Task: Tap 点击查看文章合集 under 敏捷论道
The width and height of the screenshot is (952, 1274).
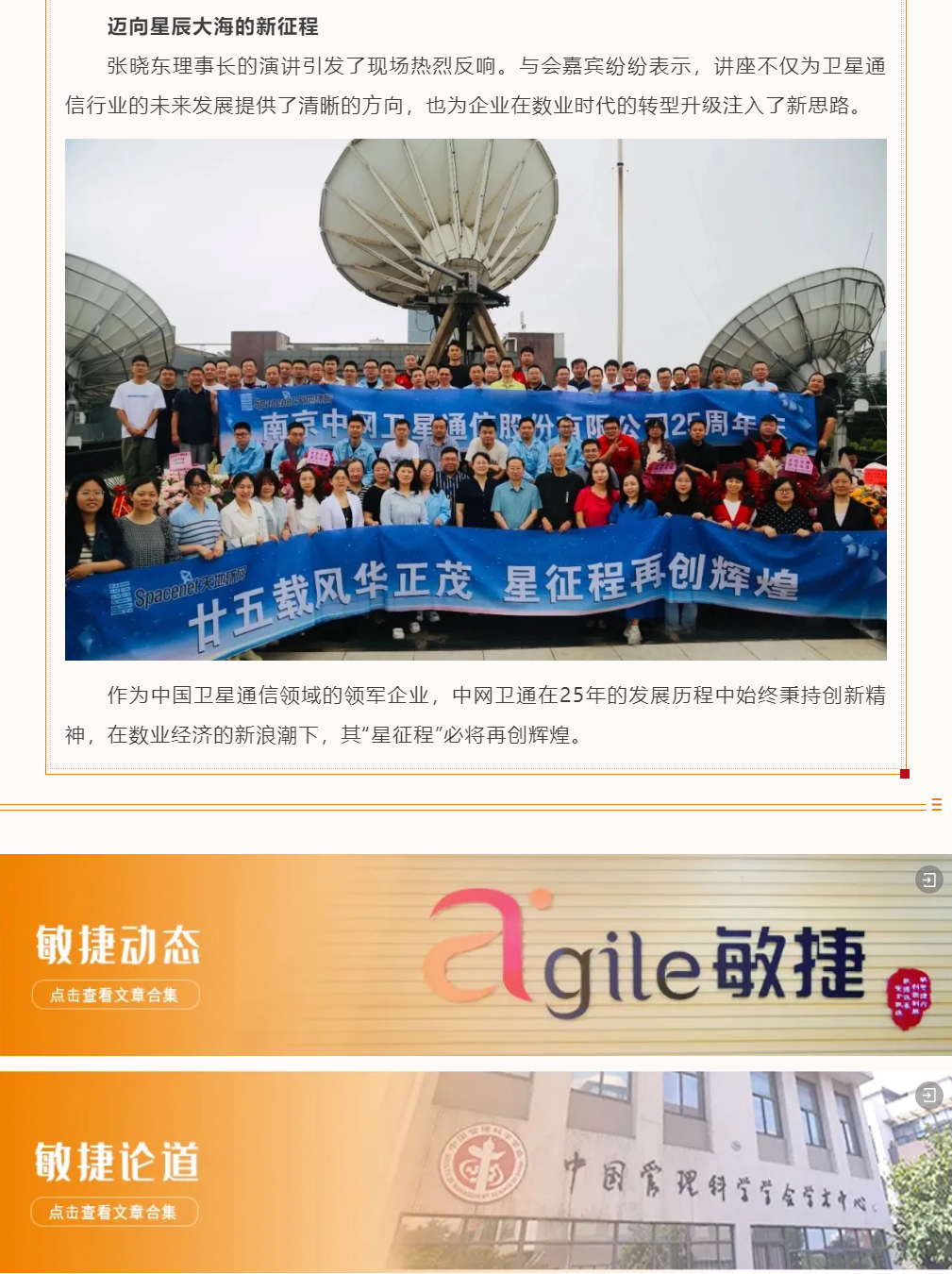Action: pos(114,1212)
